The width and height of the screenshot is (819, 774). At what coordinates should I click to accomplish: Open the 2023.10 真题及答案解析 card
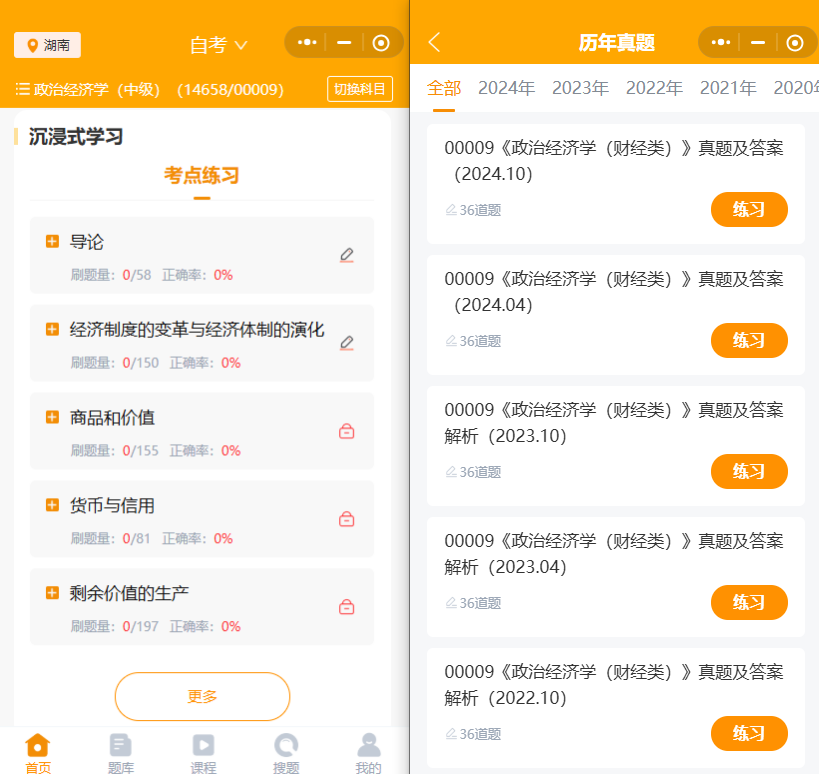tap(616, 446)
